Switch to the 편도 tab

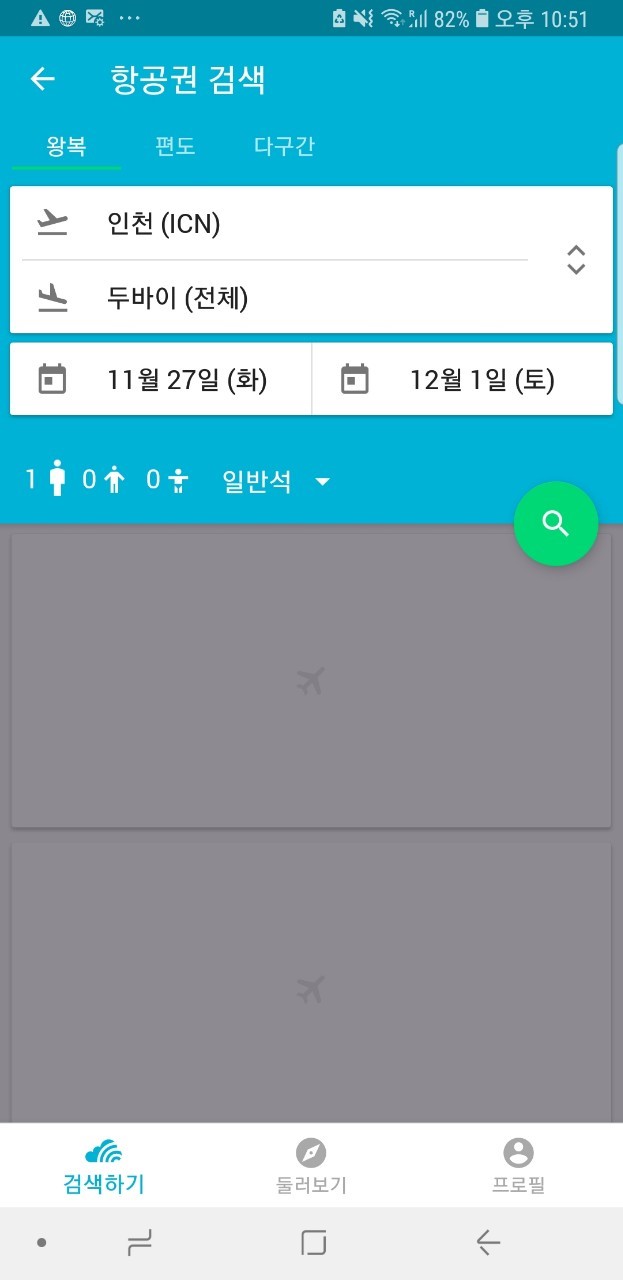pos(175,146)
